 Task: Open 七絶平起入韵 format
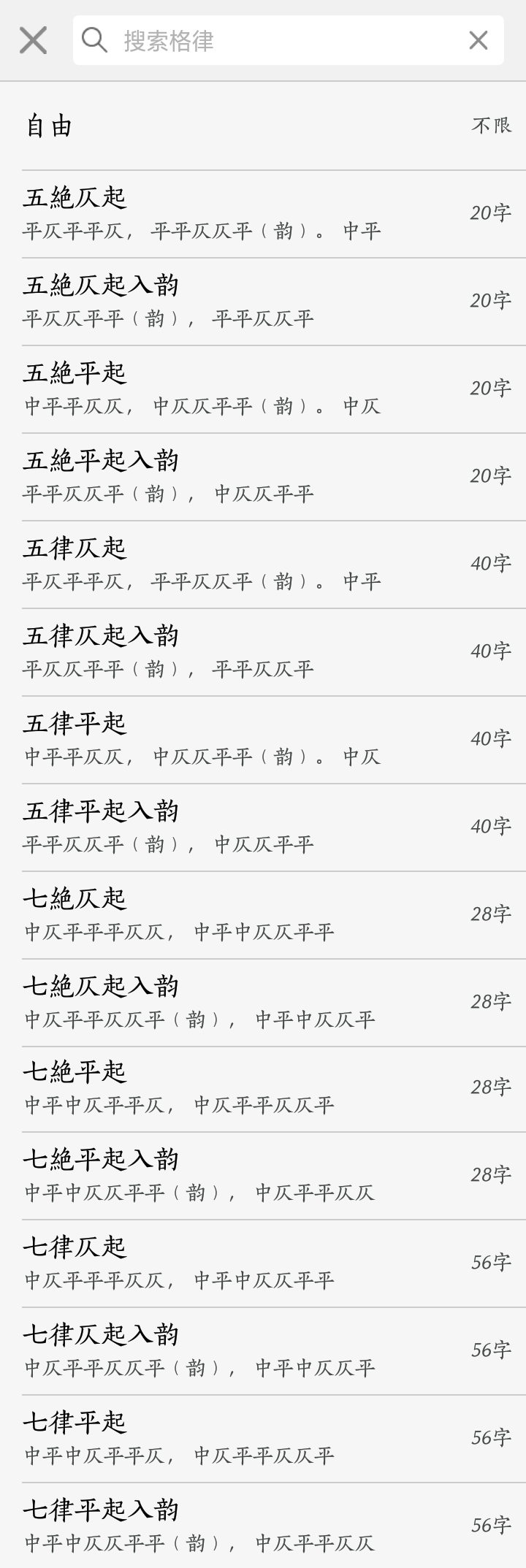(263, 1176)
